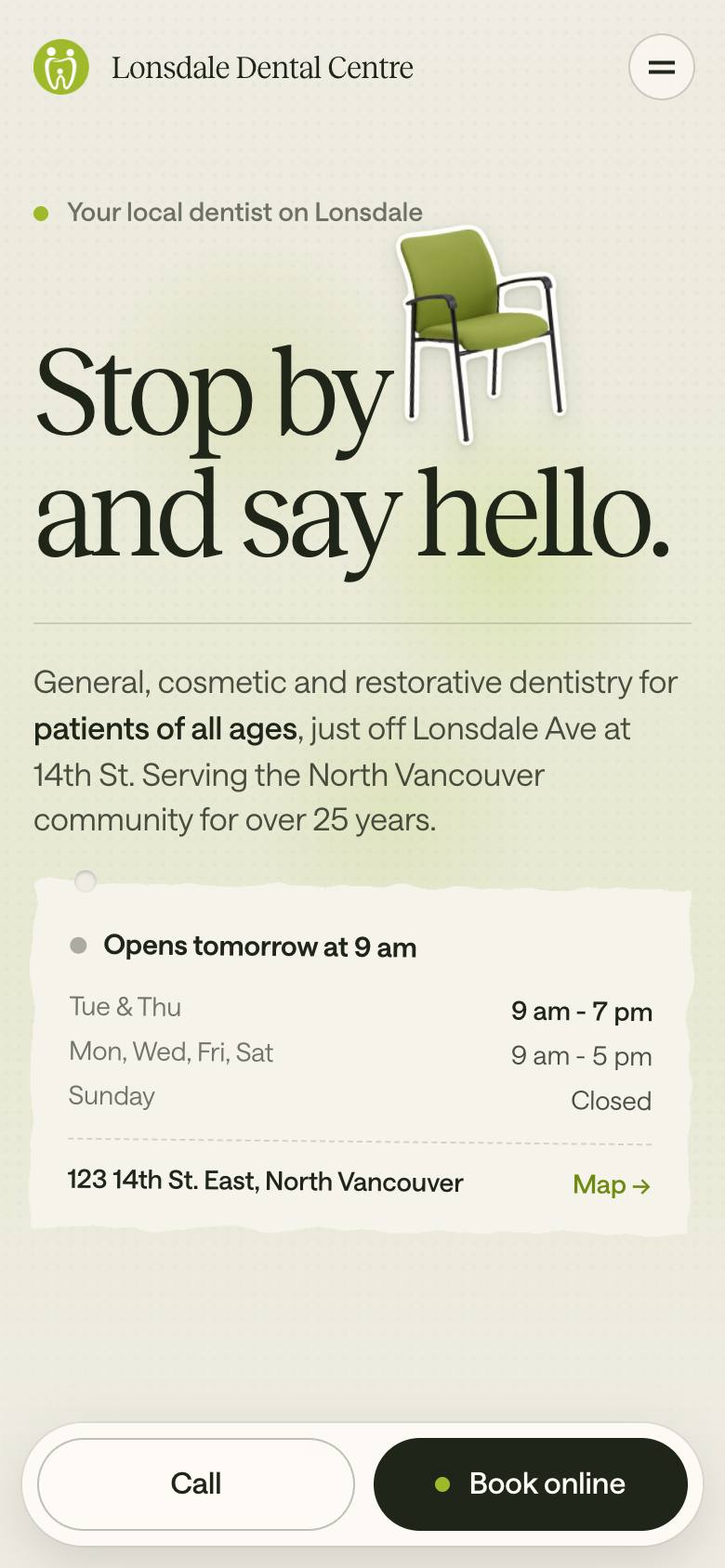The width and height of the screenshot is (725, 1568).
Task: Tap the Call button
Action: point(196,1483)
